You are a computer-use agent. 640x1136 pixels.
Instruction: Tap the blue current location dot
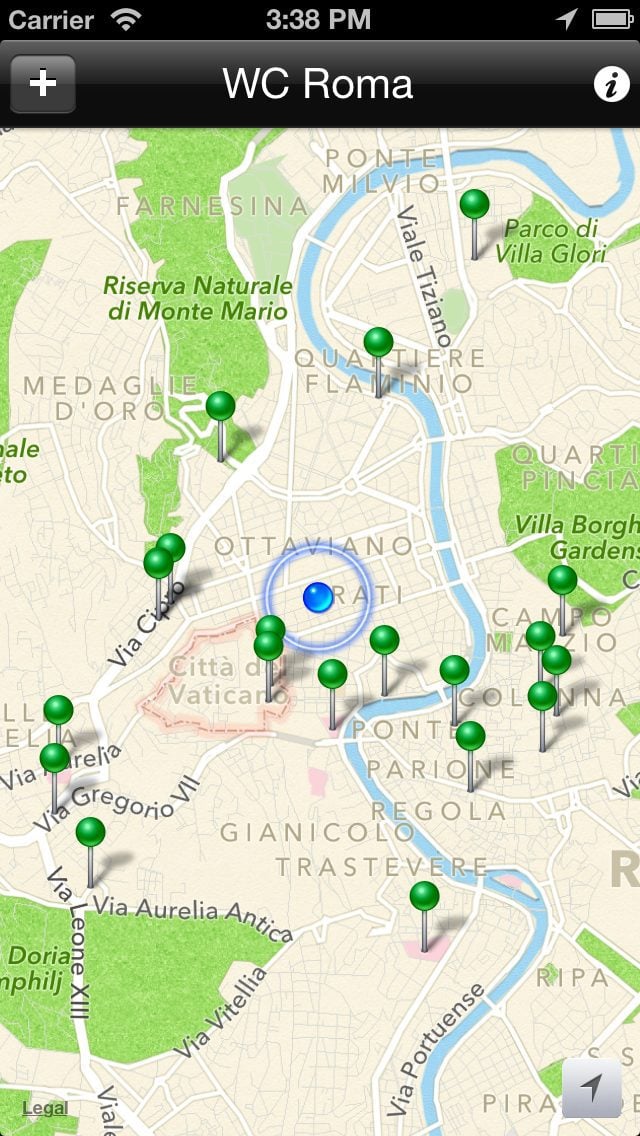pos(317,597)
